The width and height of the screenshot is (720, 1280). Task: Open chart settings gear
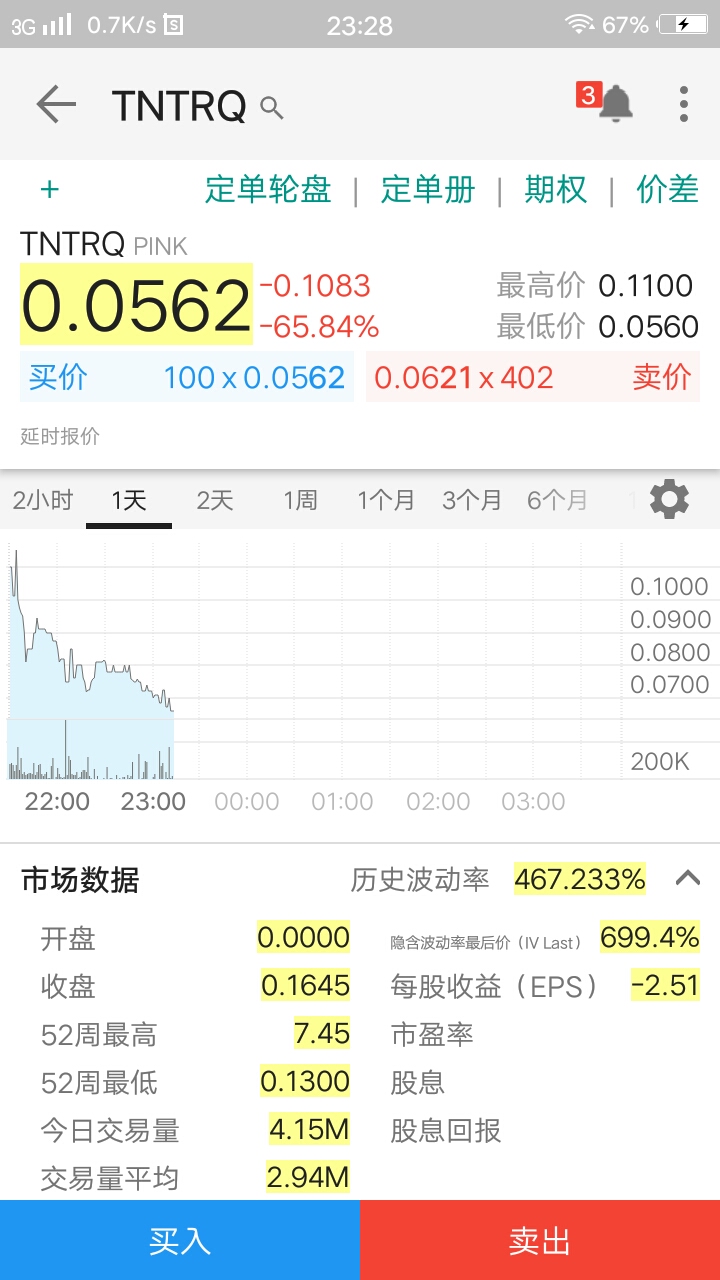click(669, 499)
